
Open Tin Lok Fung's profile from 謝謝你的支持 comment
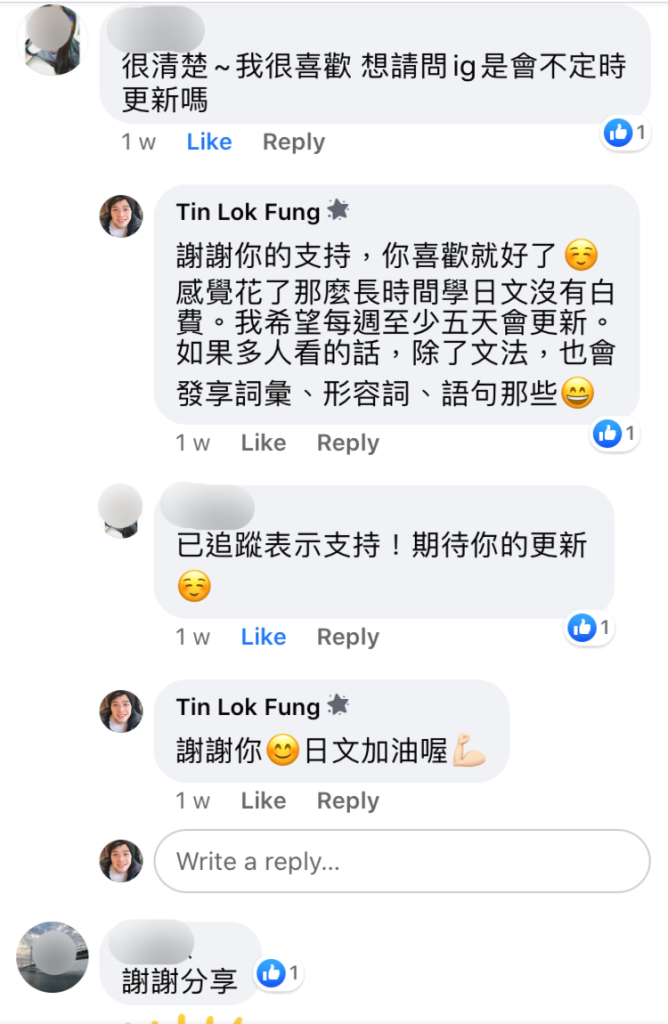(248, 212)
